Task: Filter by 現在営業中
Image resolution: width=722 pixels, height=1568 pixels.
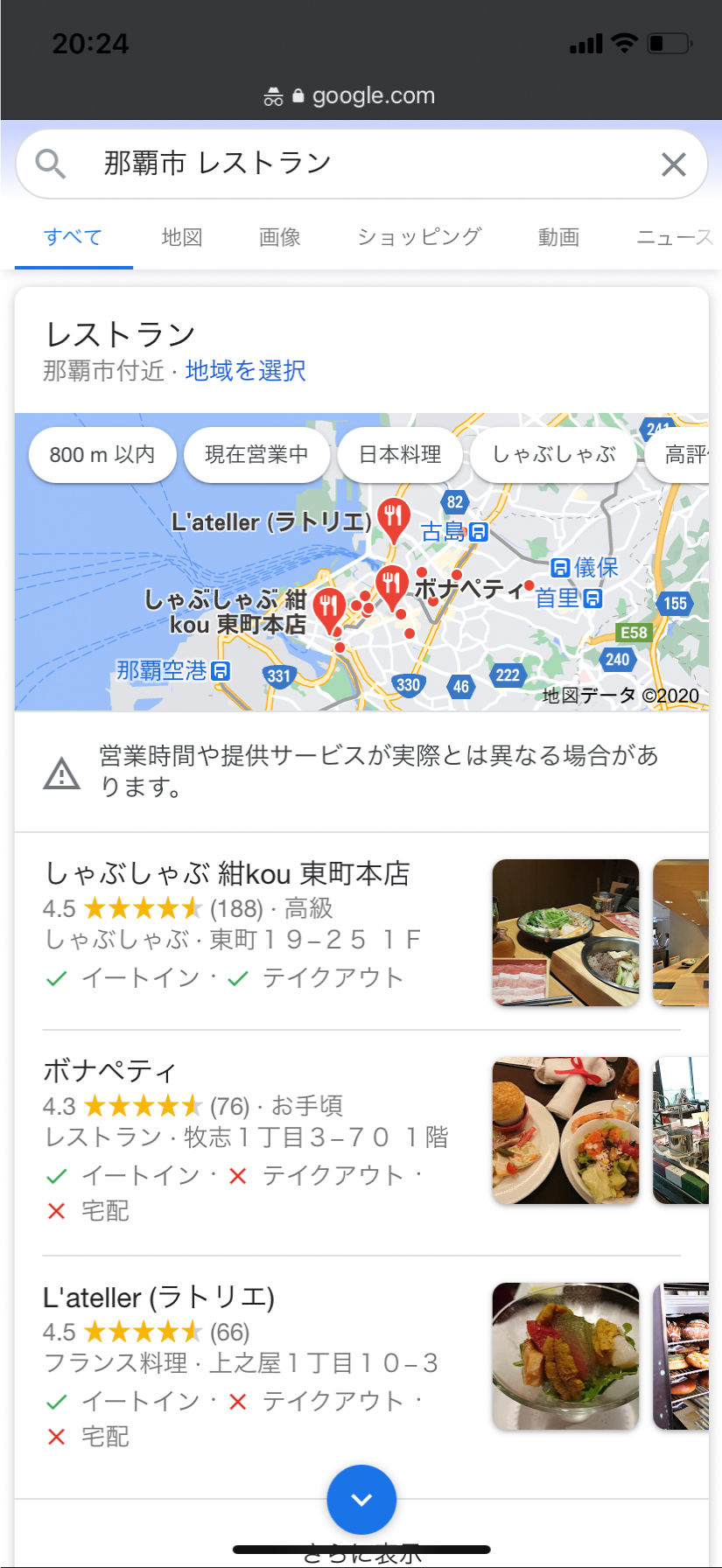Action: click(x=256, y=455)
